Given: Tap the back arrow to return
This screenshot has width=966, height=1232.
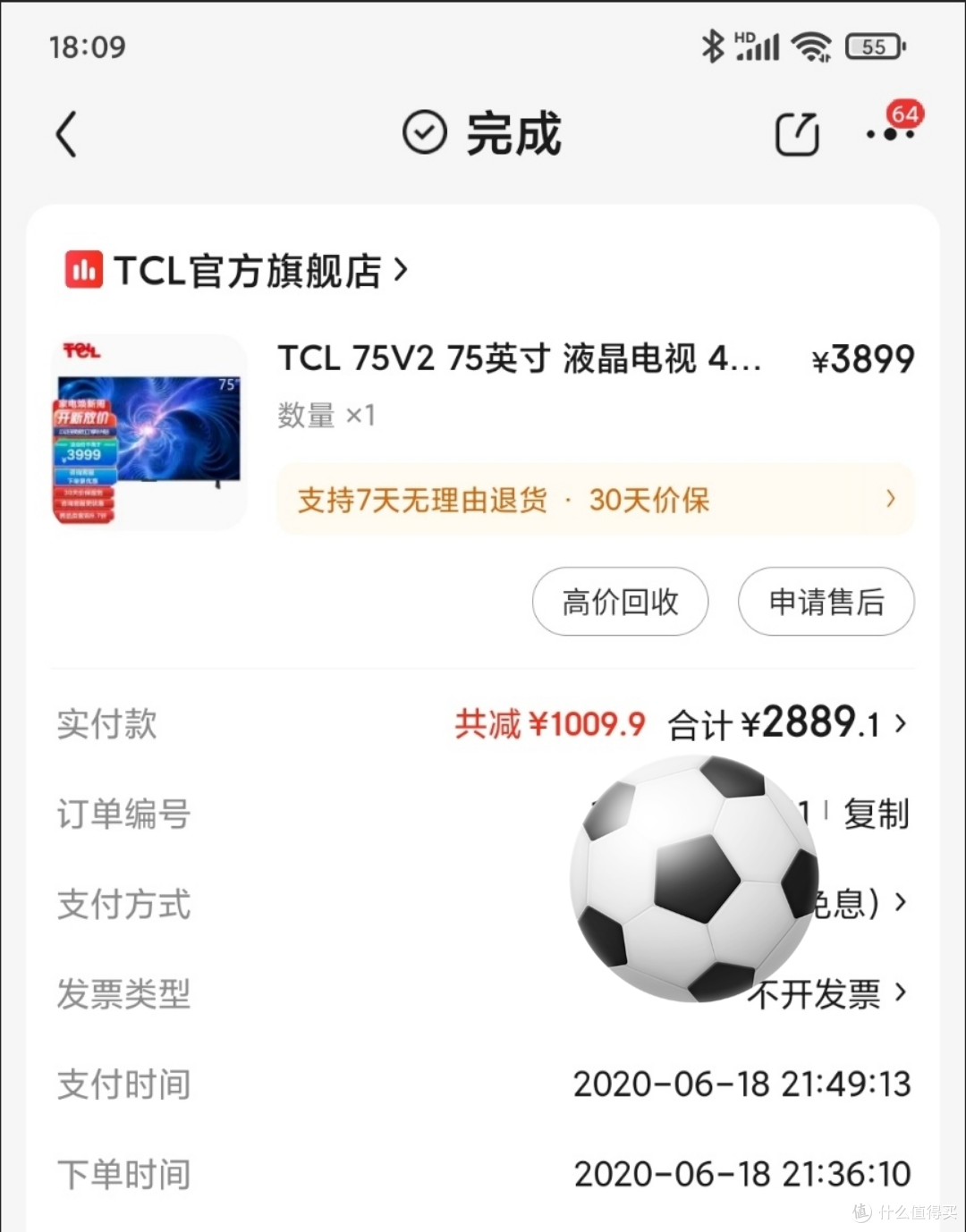Looking at the screenshot, I should 65,134.
